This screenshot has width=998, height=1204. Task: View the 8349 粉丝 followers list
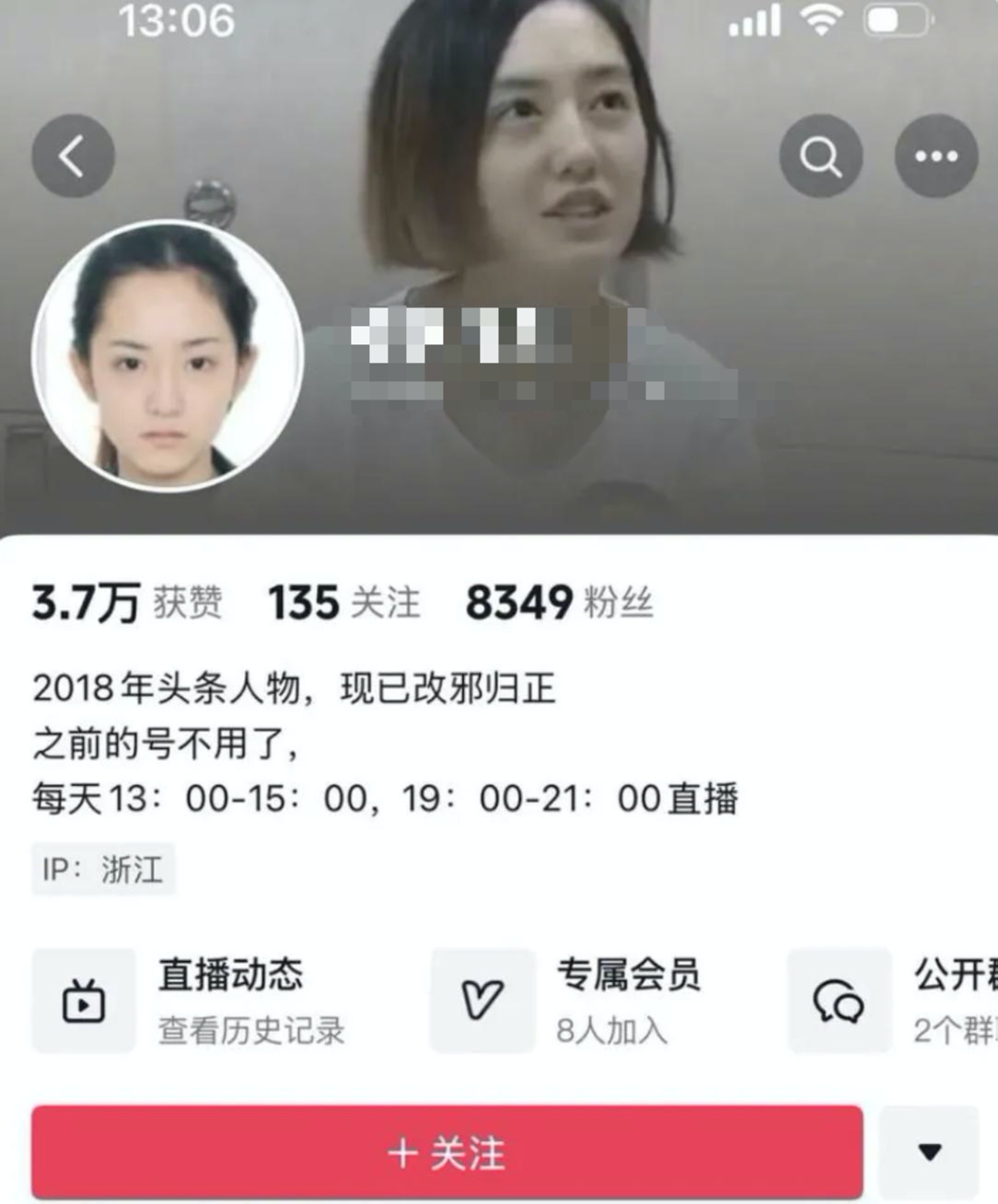tap(559, 603)
